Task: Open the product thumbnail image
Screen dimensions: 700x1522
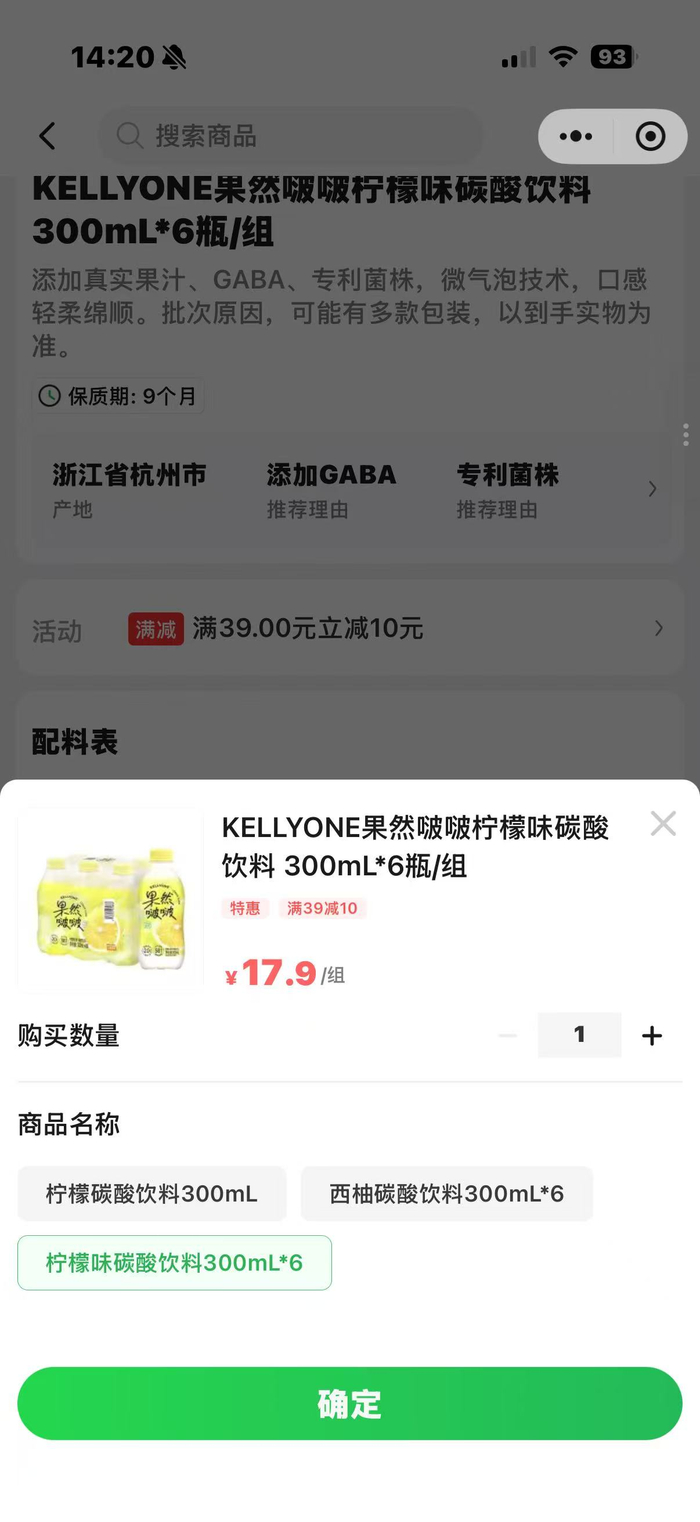Action: pyautogui.click(x=110, y=900)
